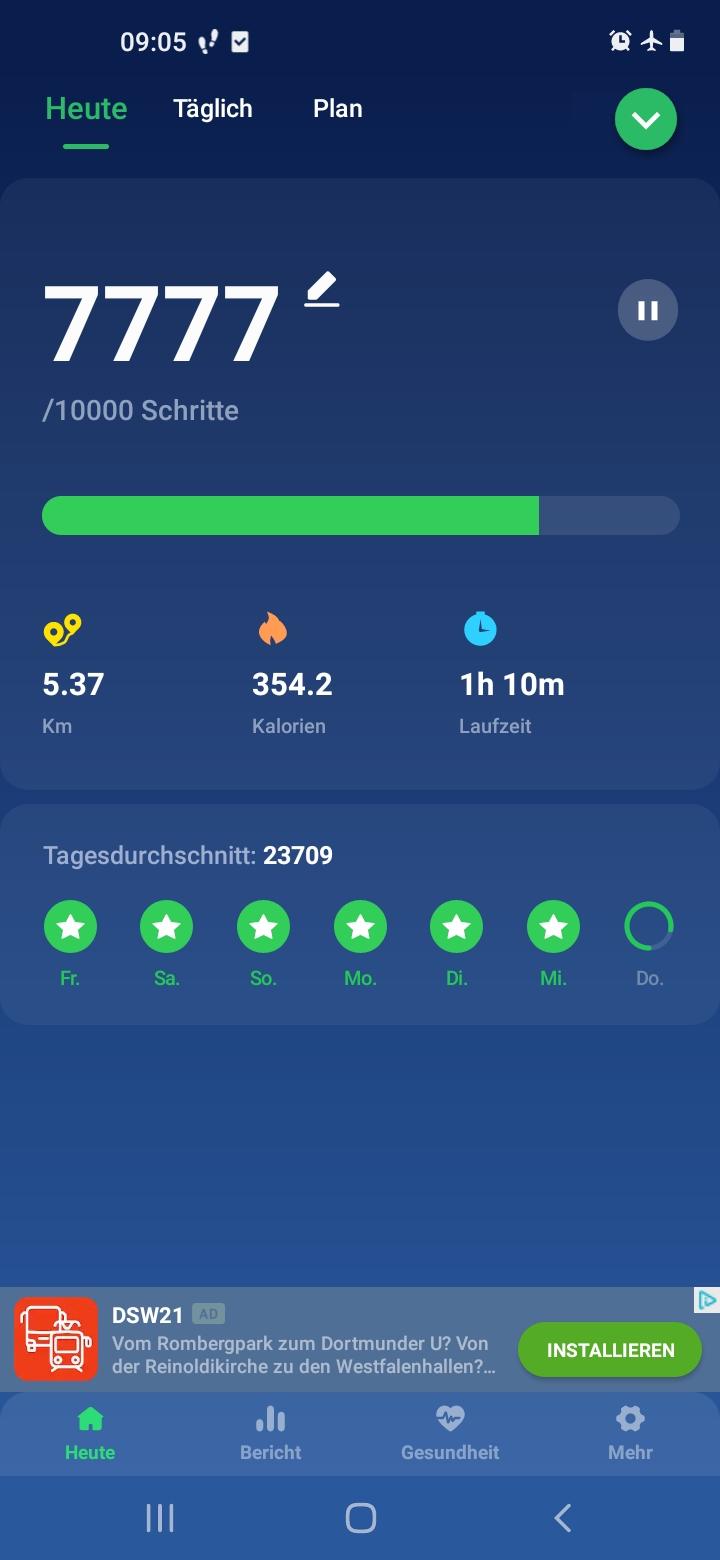Image resolution: width=720 pixels, height=1560 pixels.
Task: Open the ad choices icon
Action: click(707, 1300)
